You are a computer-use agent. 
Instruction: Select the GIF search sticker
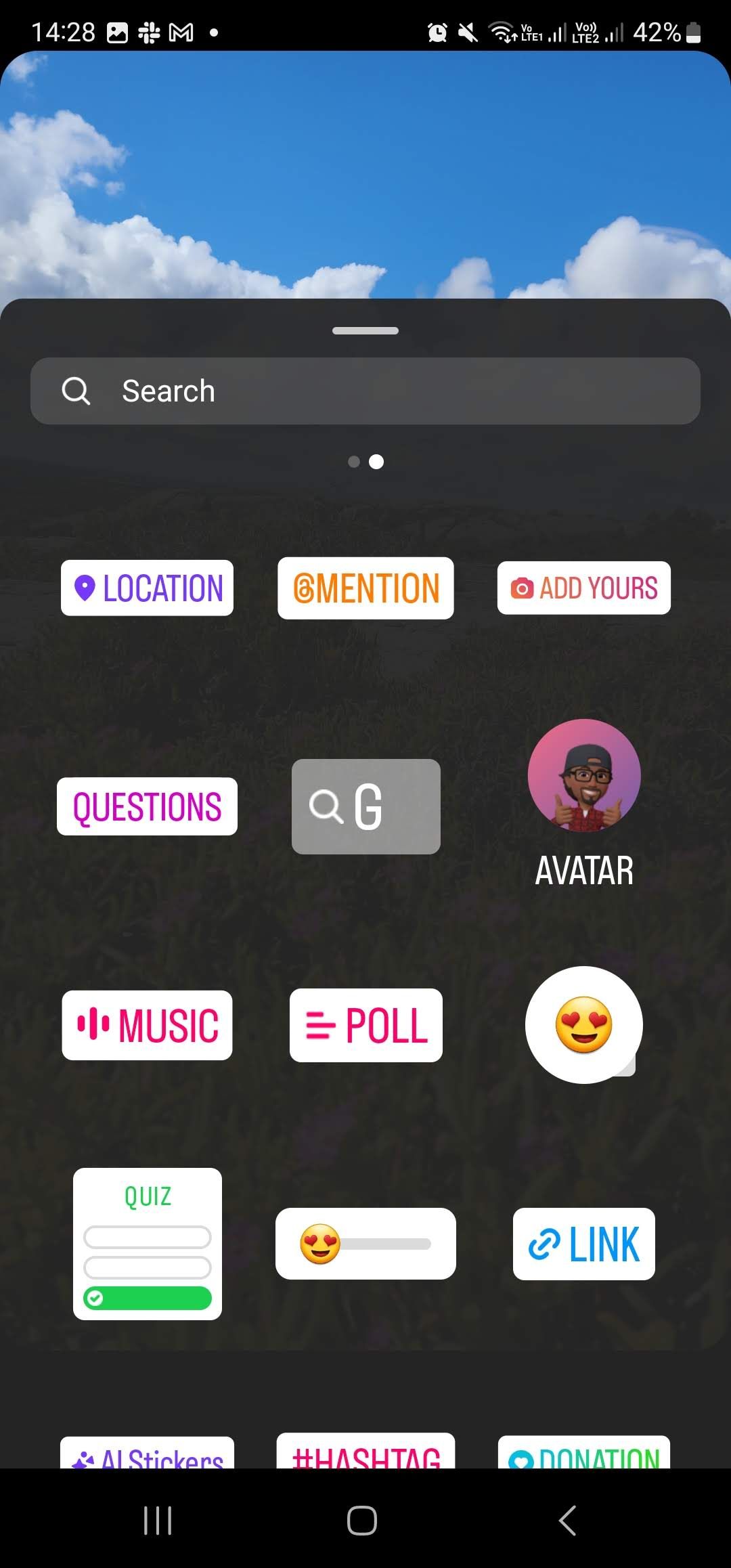click(365, 807)
